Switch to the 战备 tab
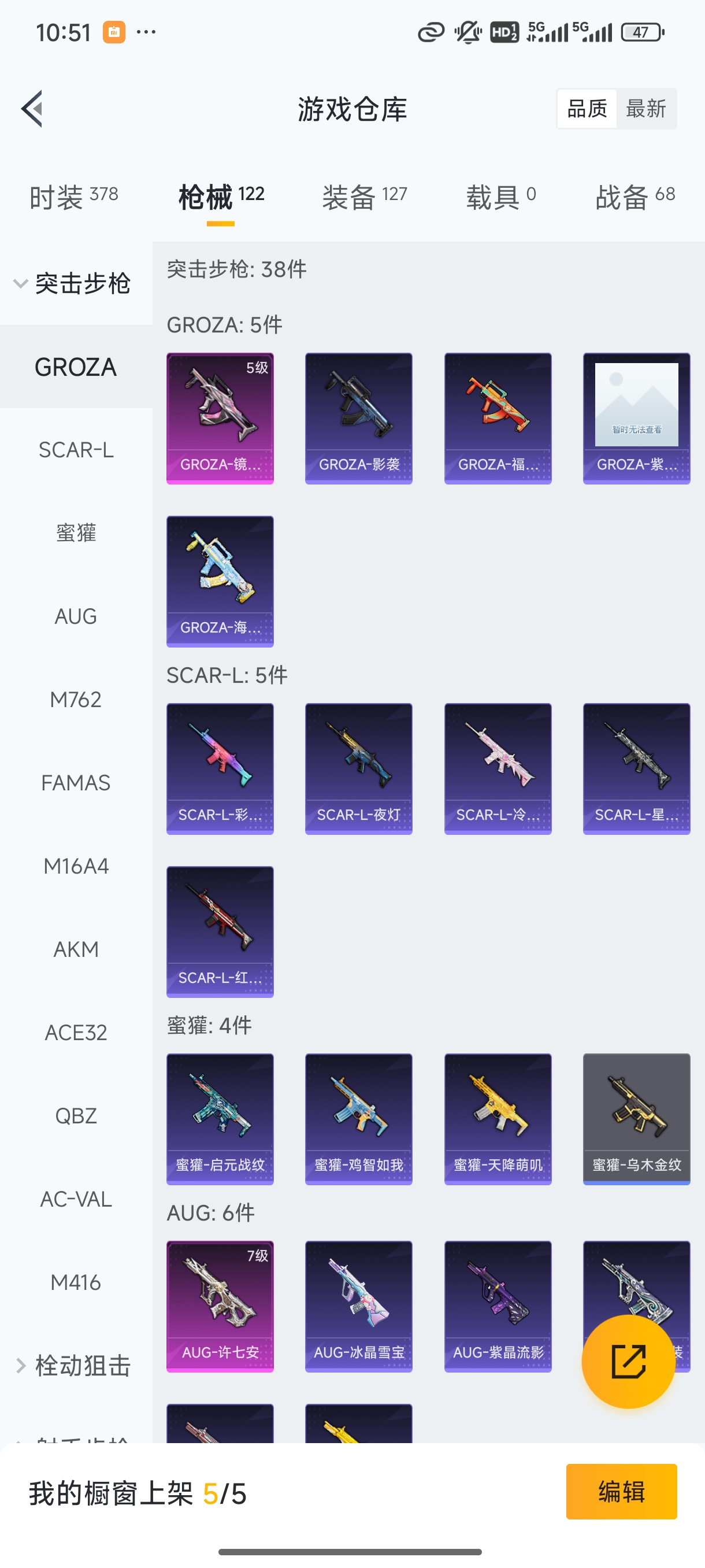This screenshot has width=705, height=1568. click(x=635, y=197)
